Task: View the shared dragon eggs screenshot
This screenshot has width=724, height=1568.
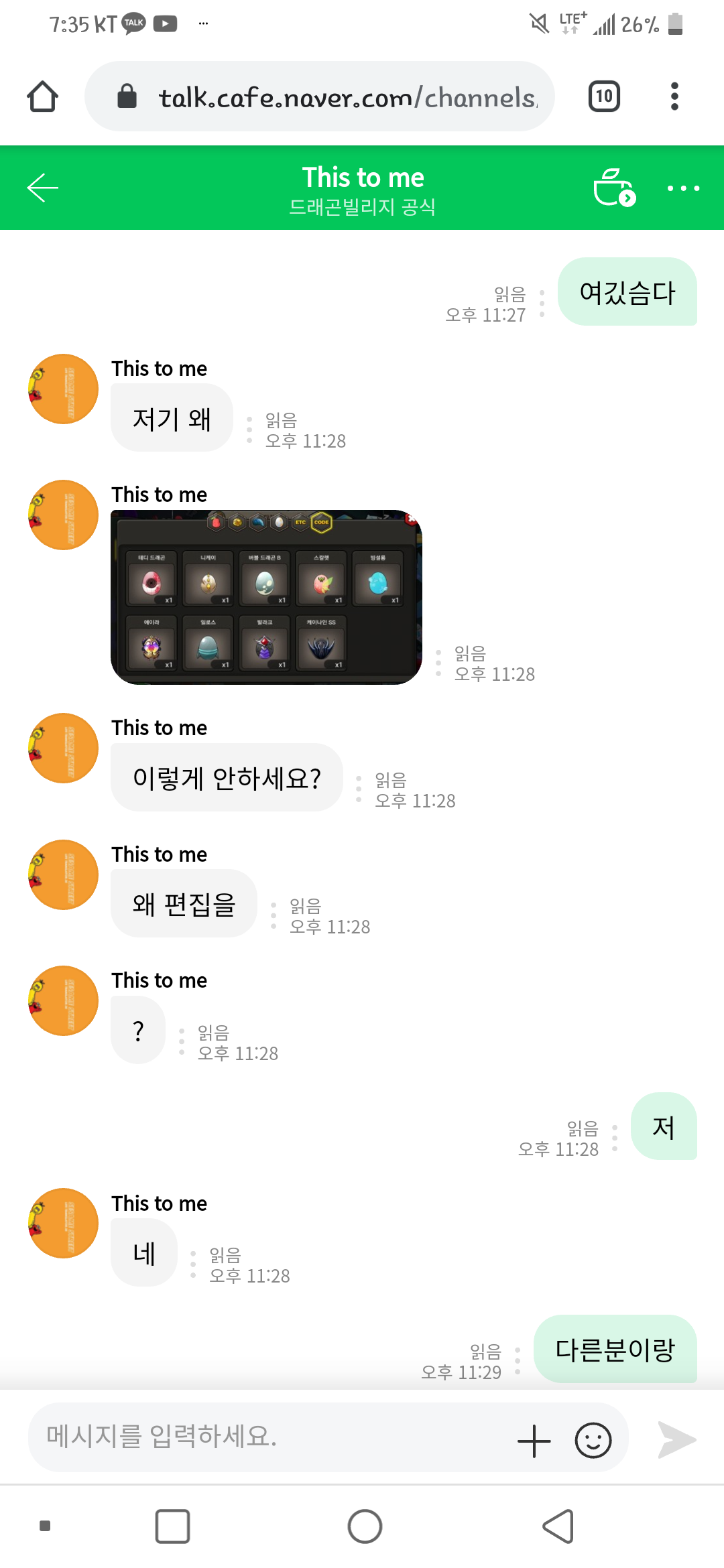Action: (266, 597)
